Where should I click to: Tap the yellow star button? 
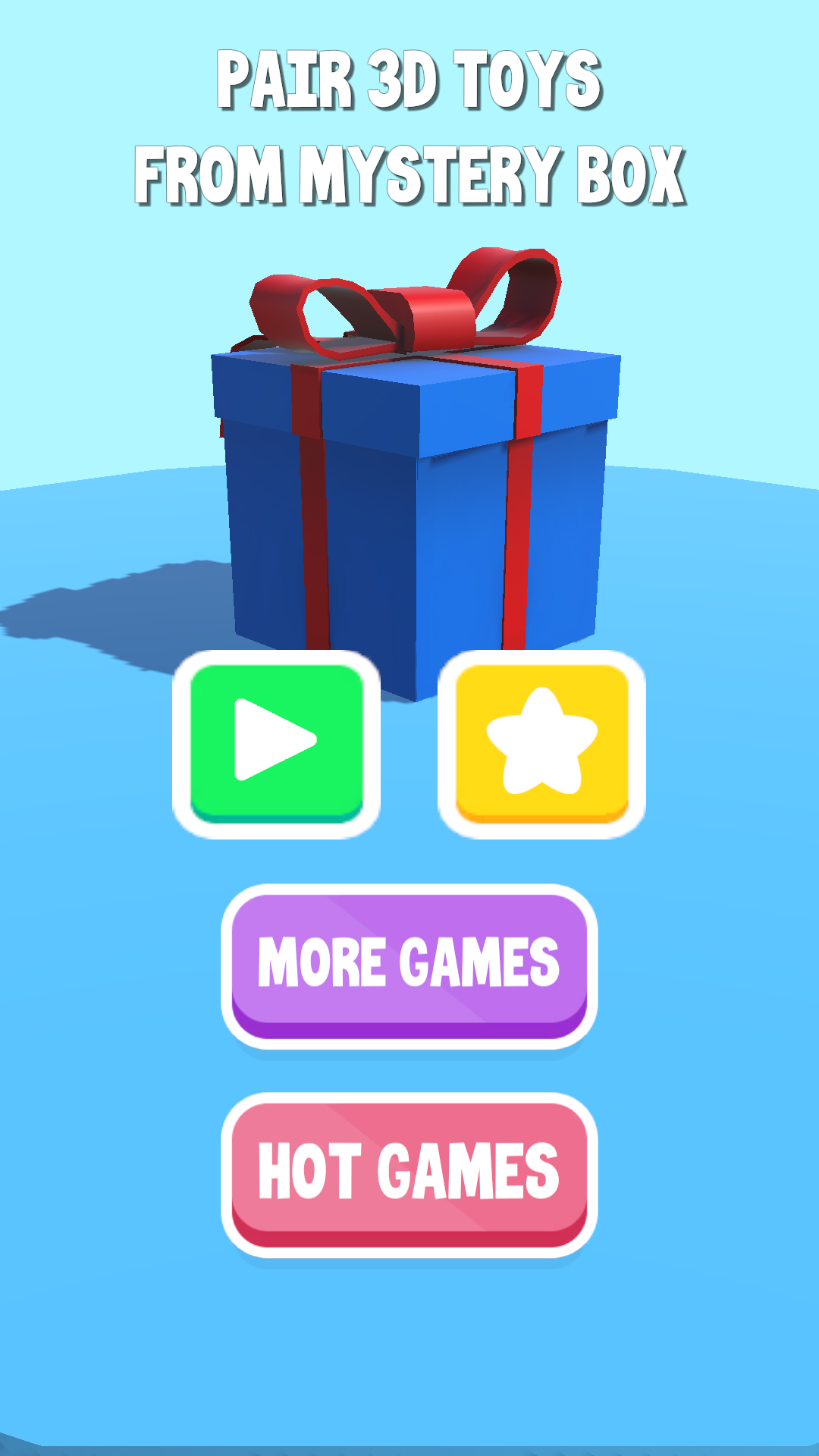tap(541, 743)
